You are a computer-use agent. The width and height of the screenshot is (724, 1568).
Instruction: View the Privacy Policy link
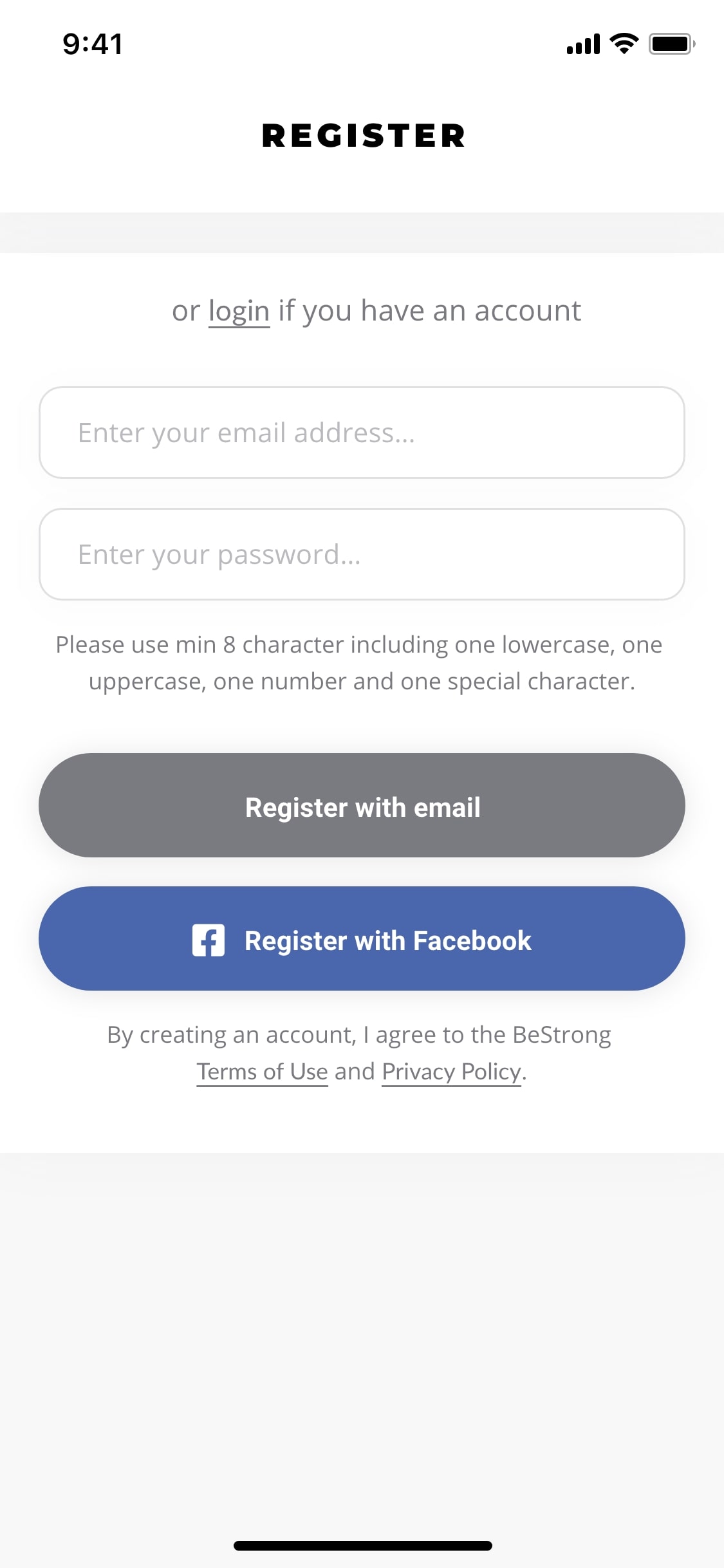click(451, 1072)
